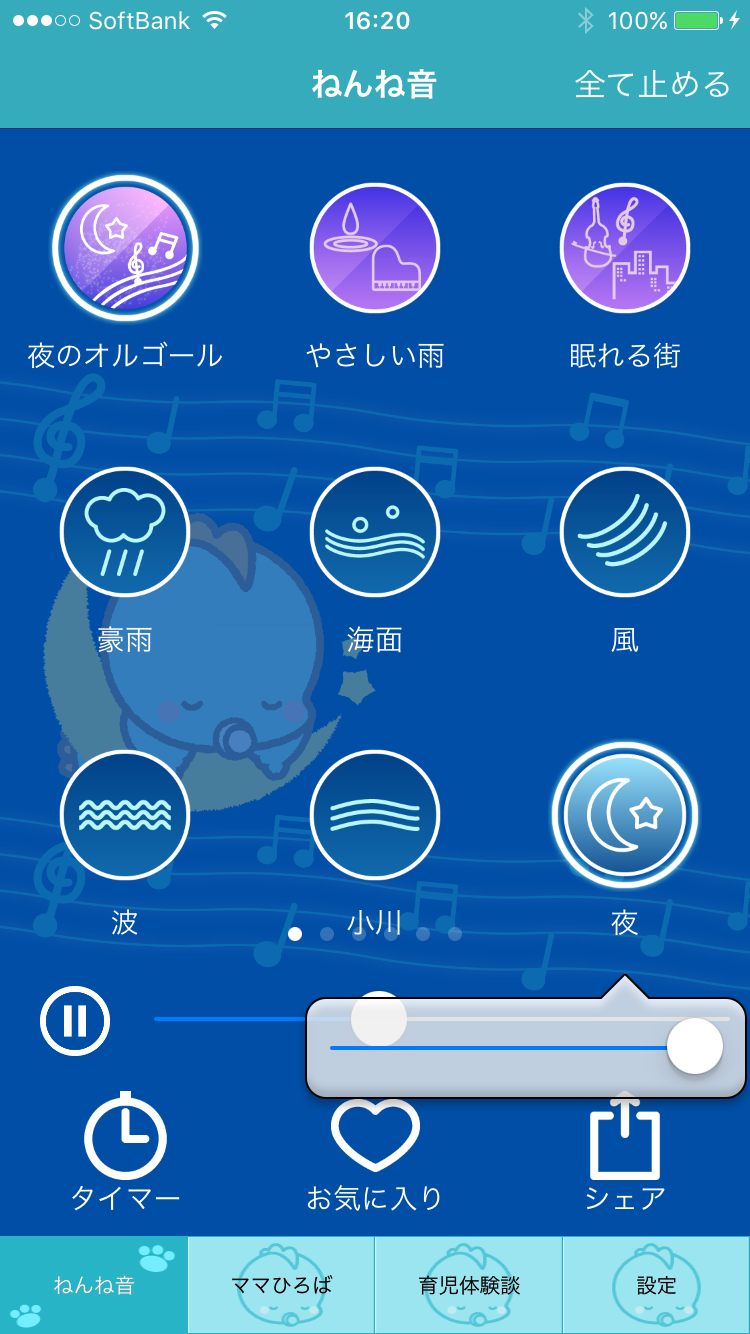The height and width of the screenshot is (1334, 750).
Task: Switch to the ねんね音 tab
Action: point(94,1285)
